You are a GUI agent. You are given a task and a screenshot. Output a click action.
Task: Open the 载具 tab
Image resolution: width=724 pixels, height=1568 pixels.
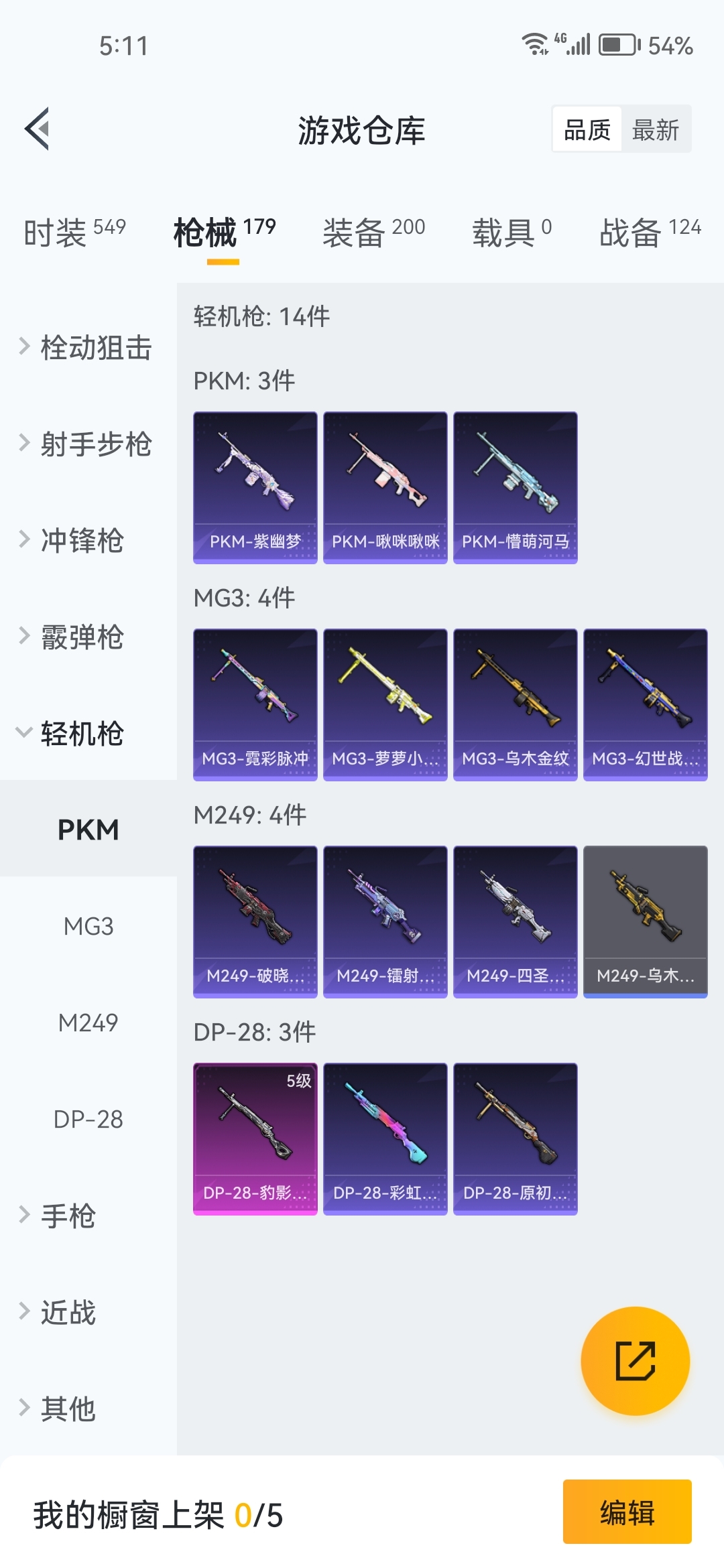511,233
